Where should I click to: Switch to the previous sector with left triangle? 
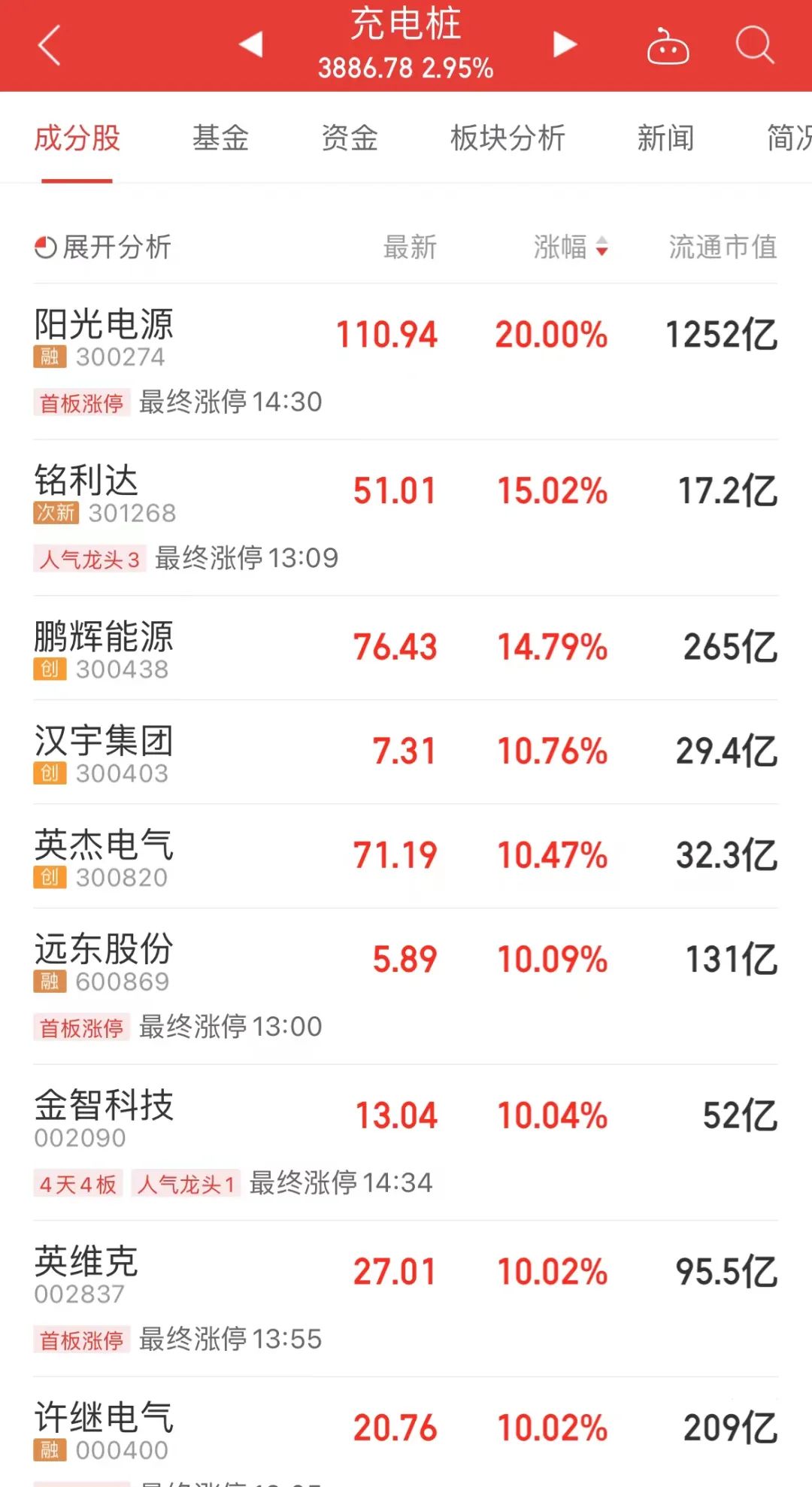tap(251, 44)
